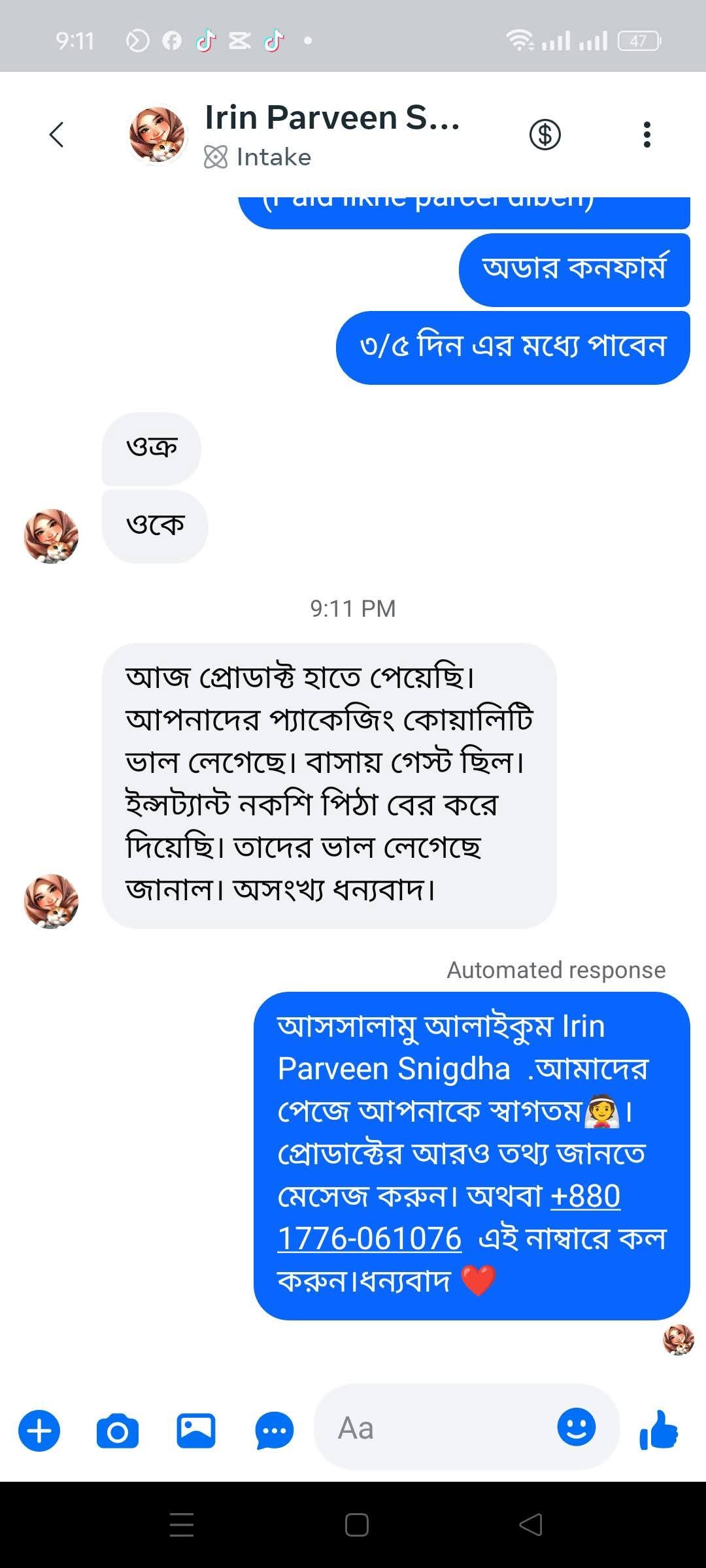
Task: Open the plus attachments menu
Action: pos(39,1431)
